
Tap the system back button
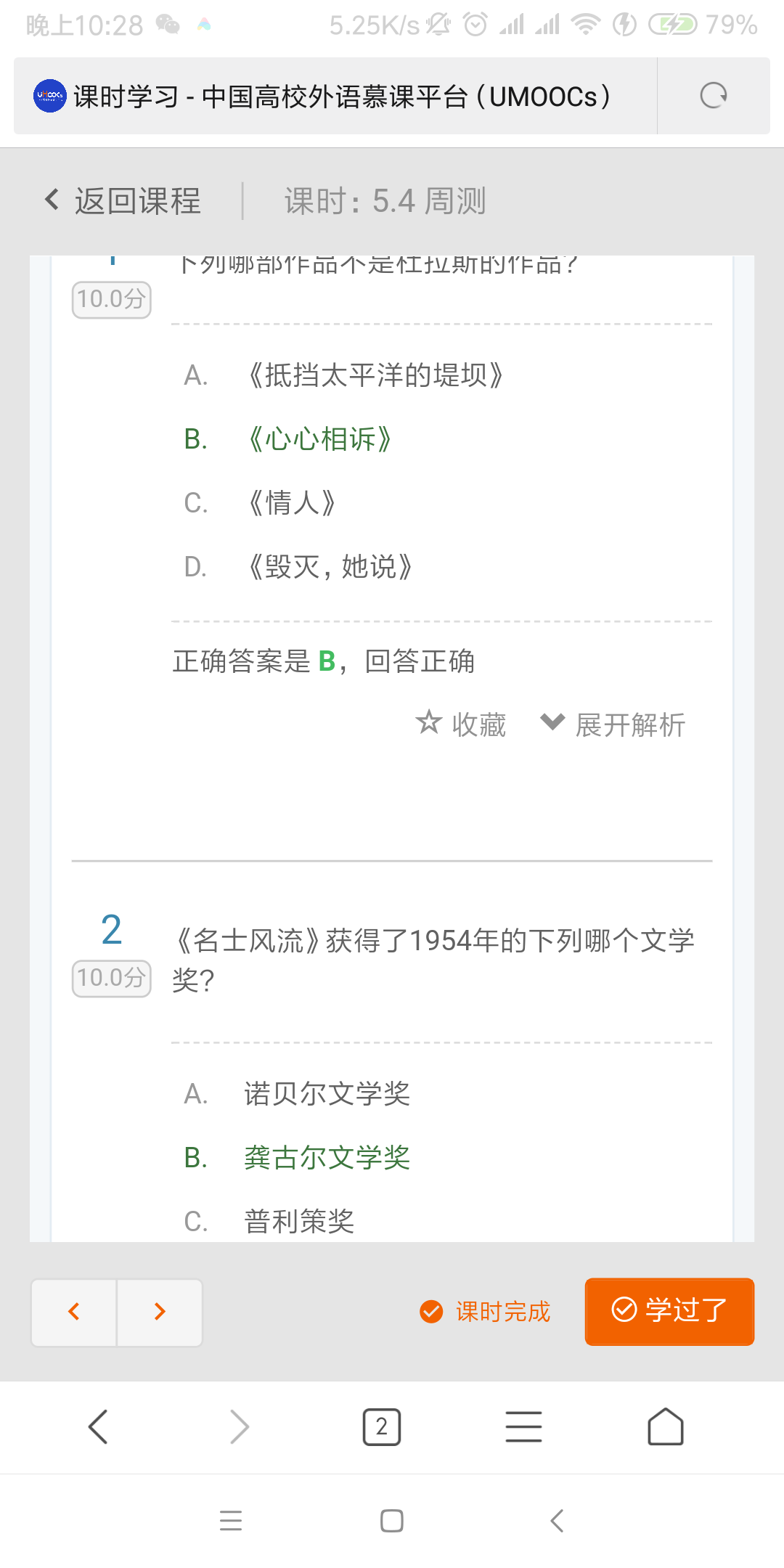click(x=557, y=1520)
